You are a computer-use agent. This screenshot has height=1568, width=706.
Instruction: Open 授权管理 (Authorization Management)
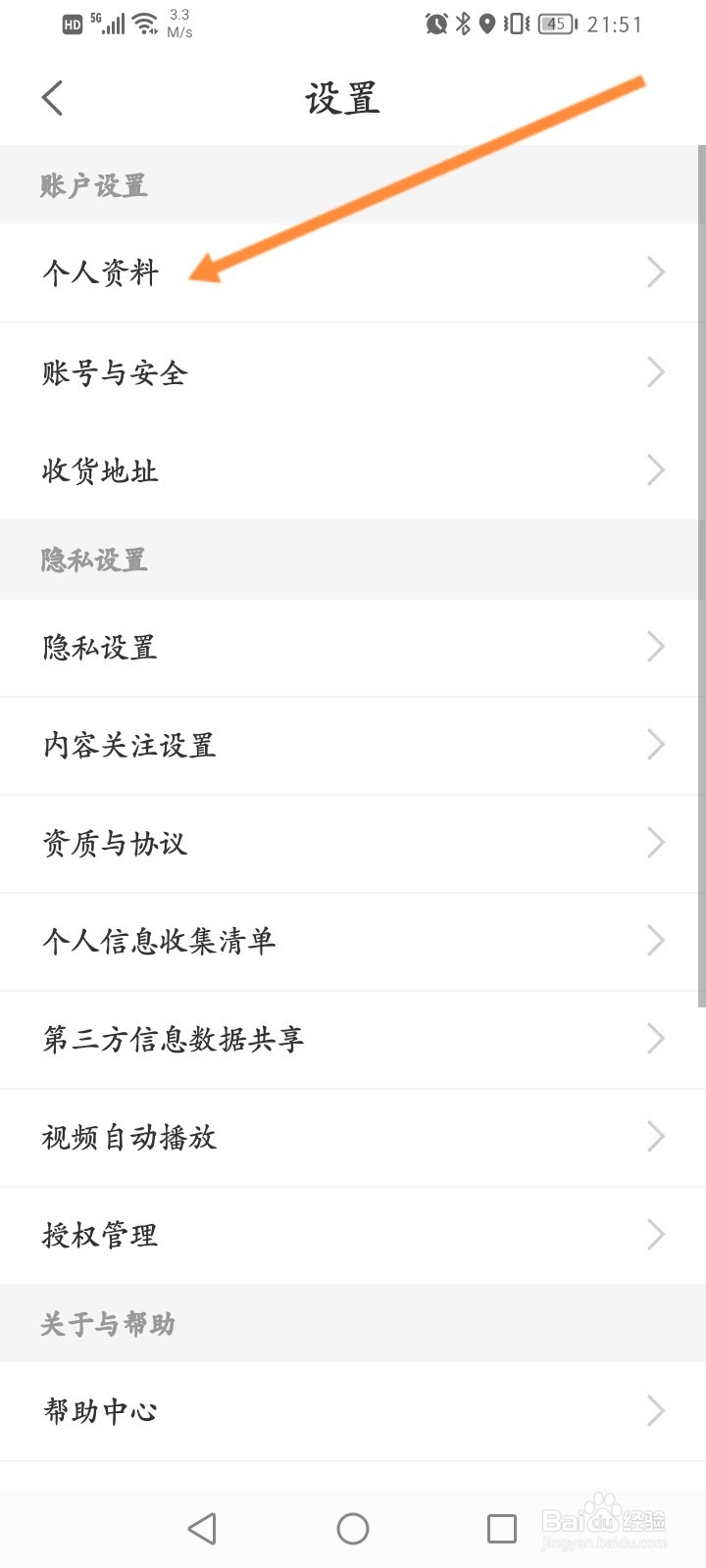(x=353, y=1235)
